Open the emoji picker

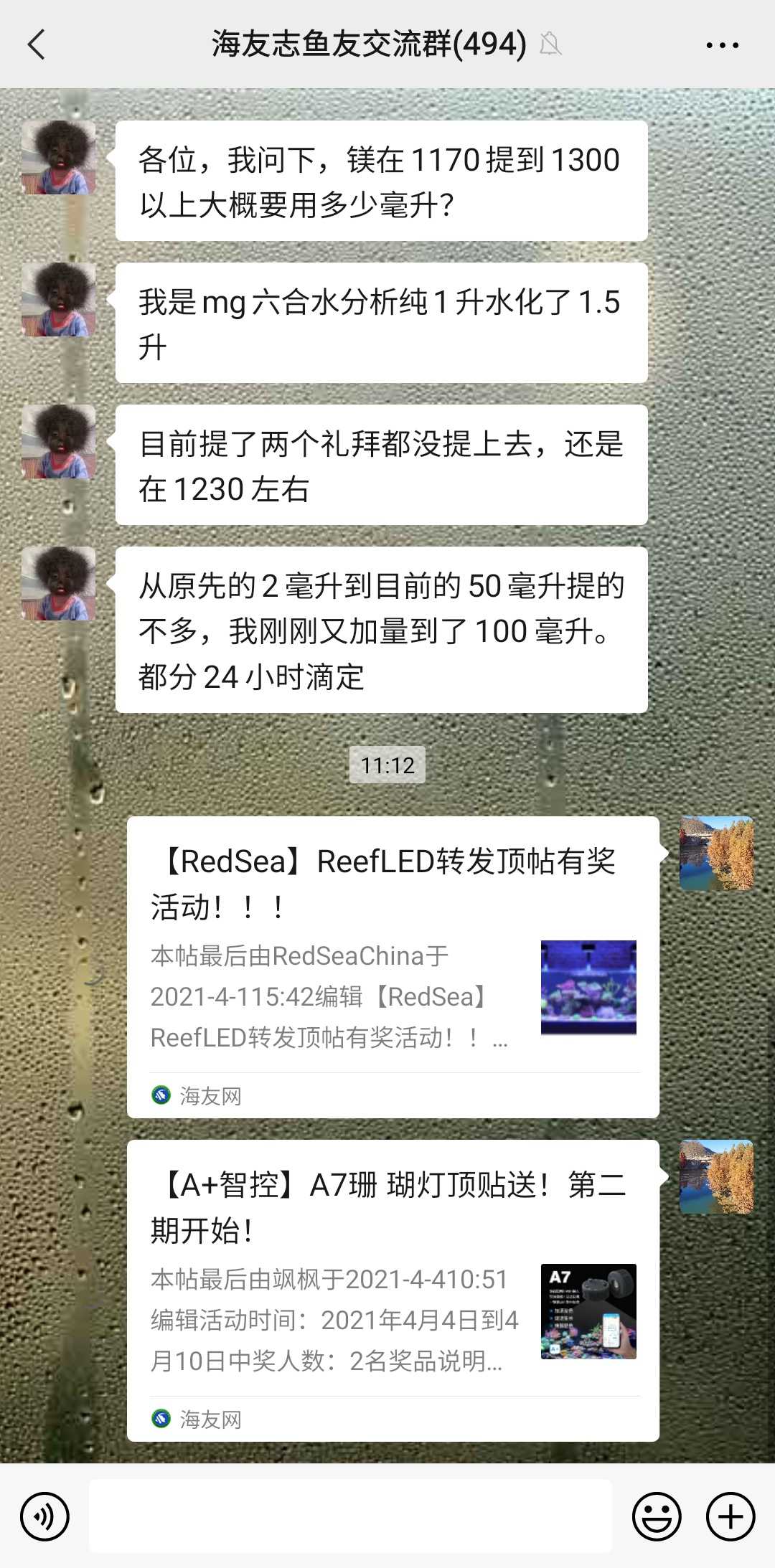pos(656,1516)
